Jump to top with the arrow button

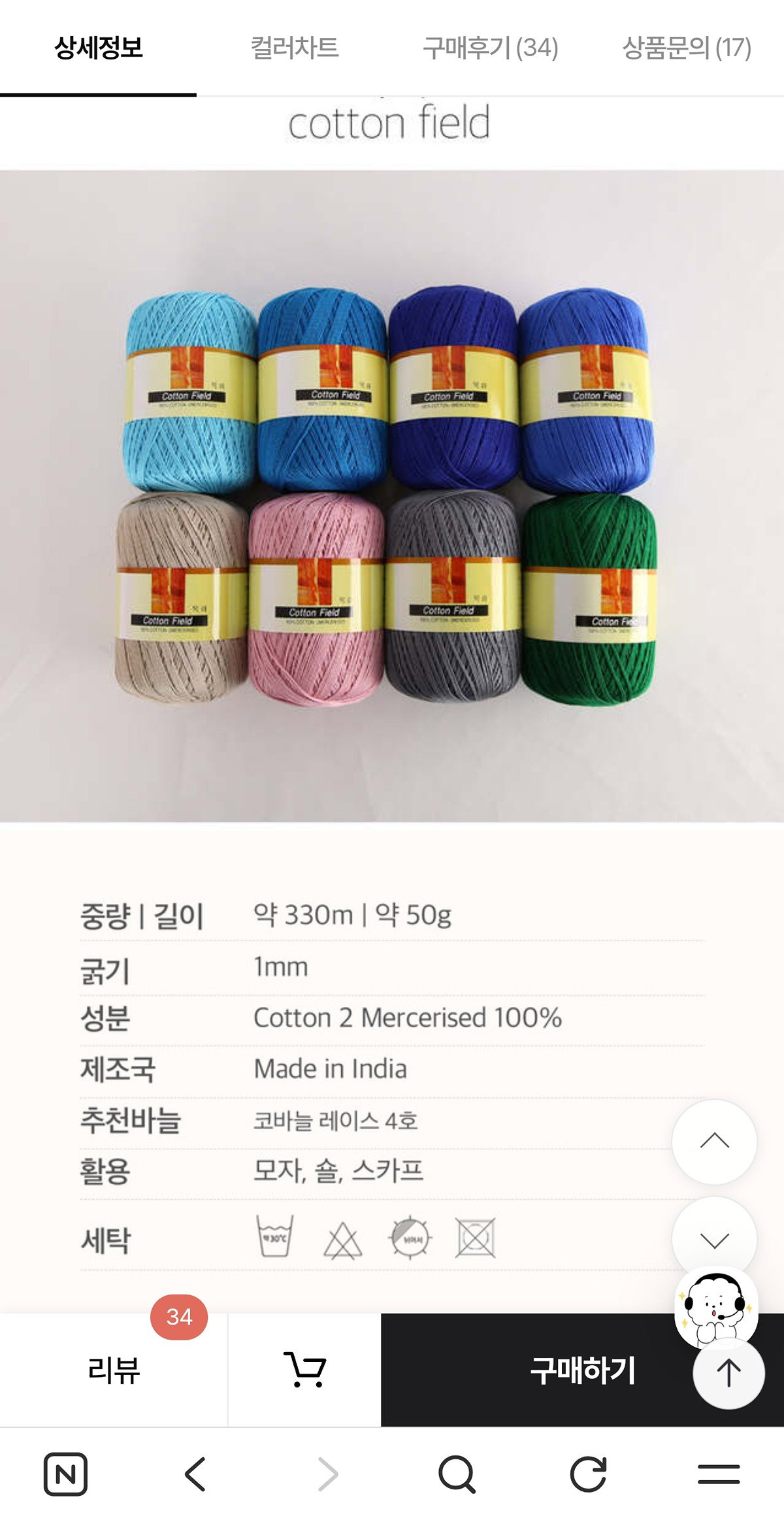[x=728, y=1373]
